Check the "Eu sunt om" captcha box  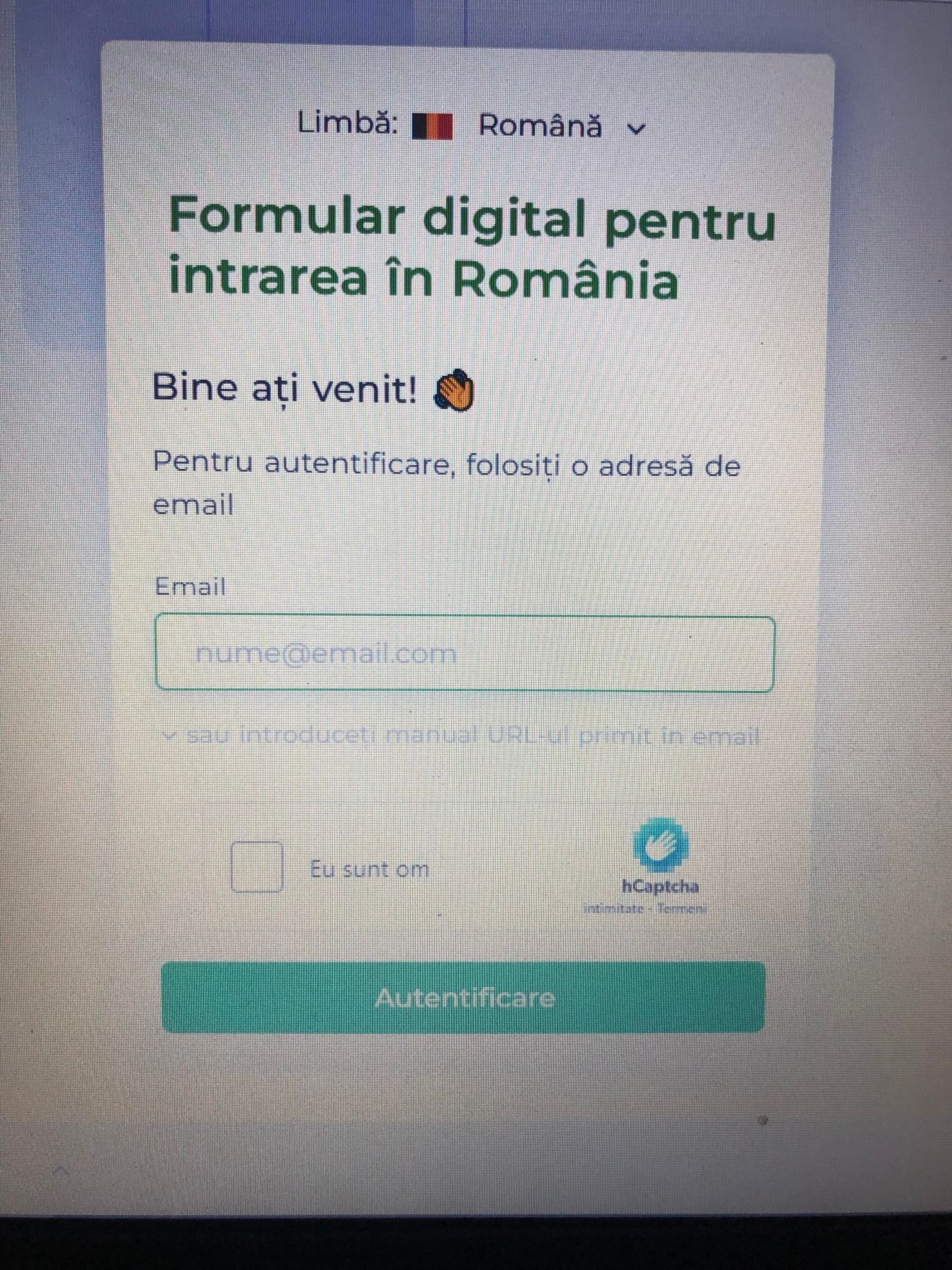[257, 867]
